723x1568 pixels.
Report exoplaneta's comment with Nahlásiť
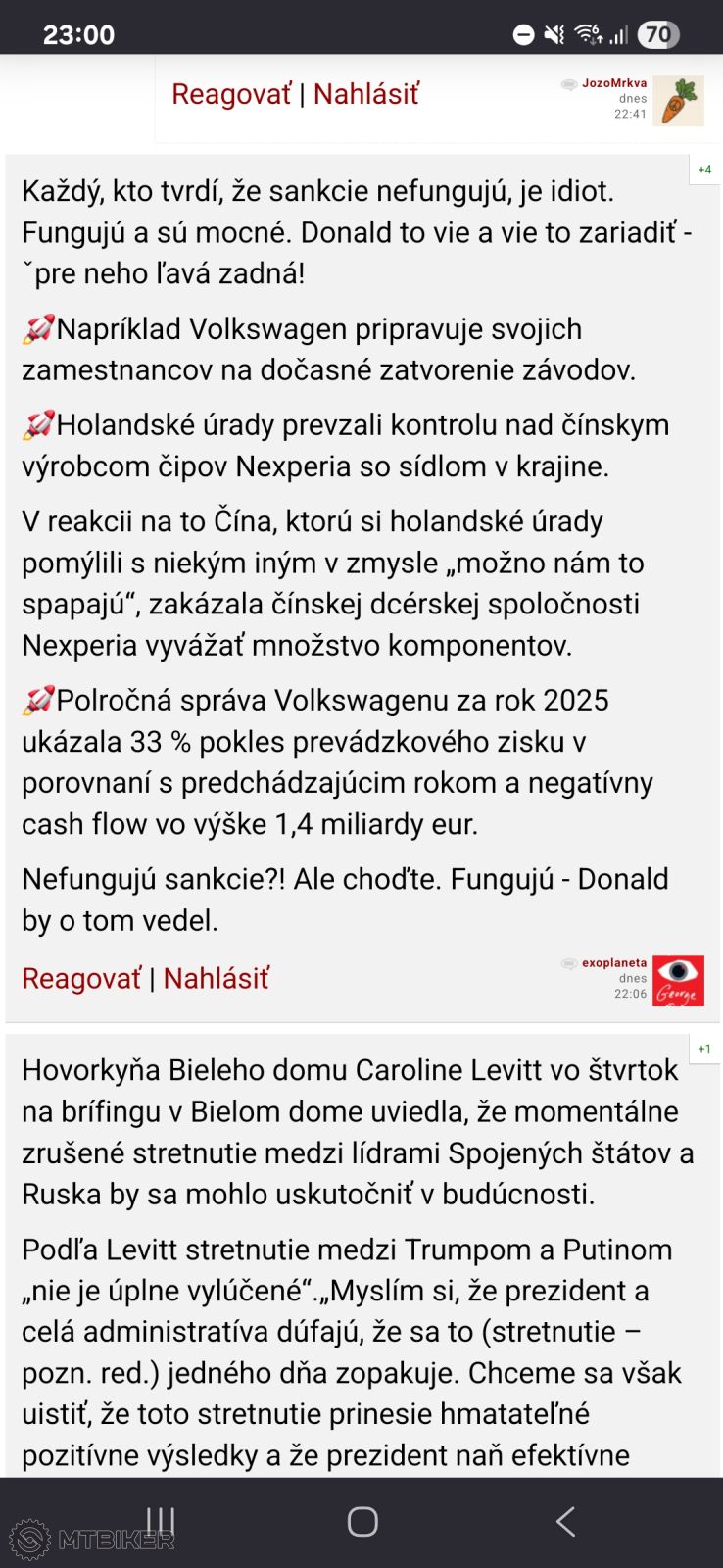click(216, 978)
